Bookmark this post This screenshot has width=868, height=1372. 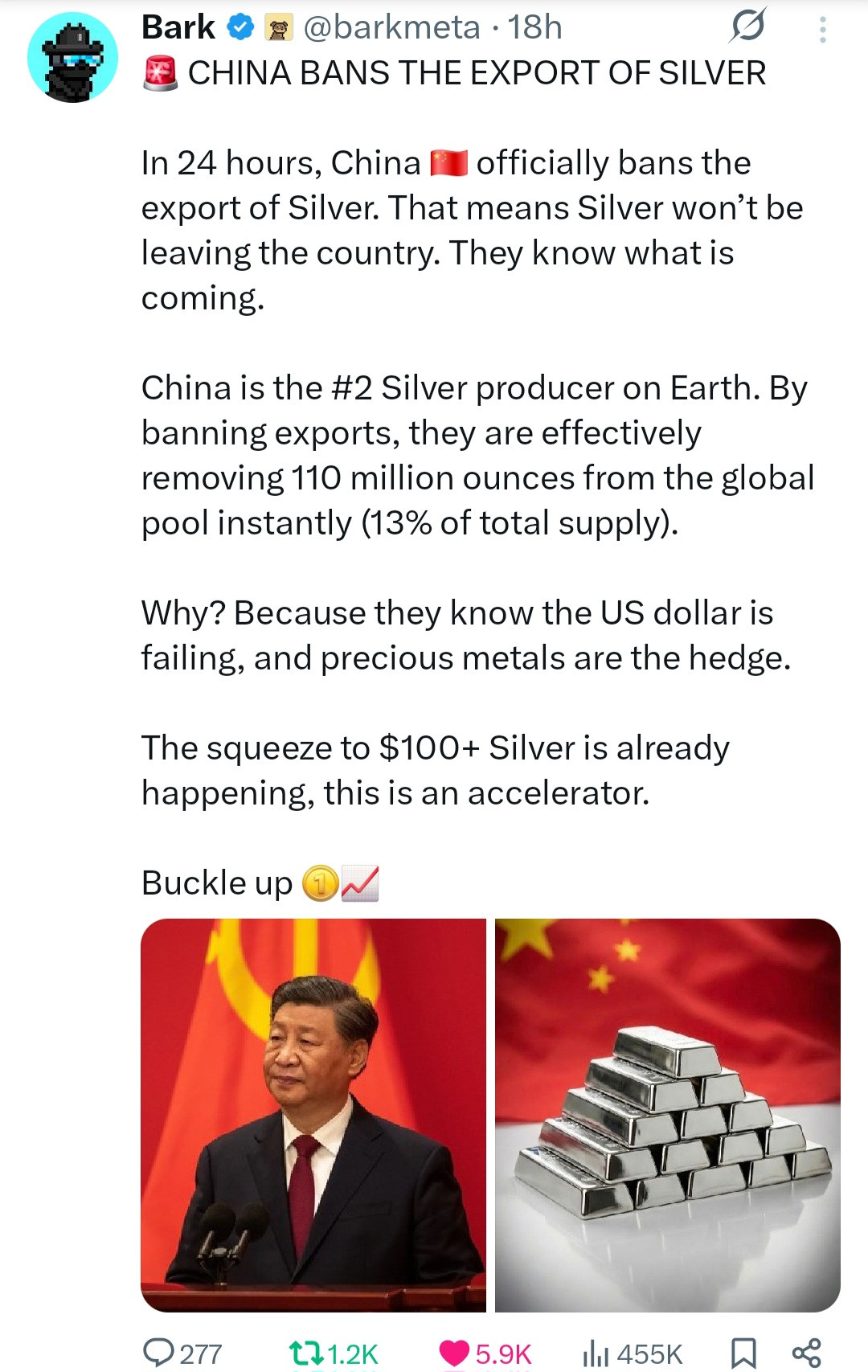click(743, 1353)
